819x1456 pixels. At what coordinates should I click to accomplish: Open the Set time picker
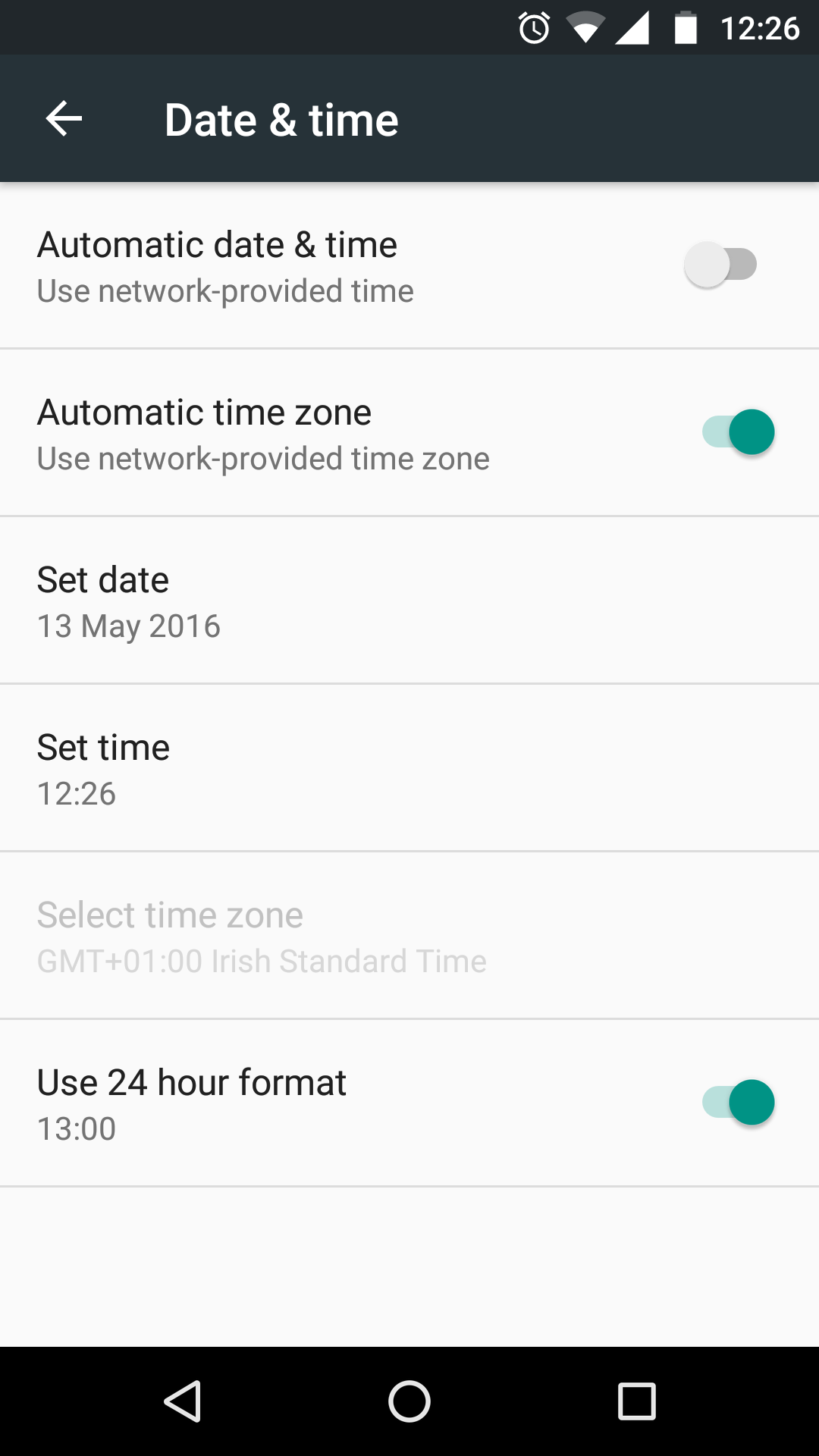point(303,767)
